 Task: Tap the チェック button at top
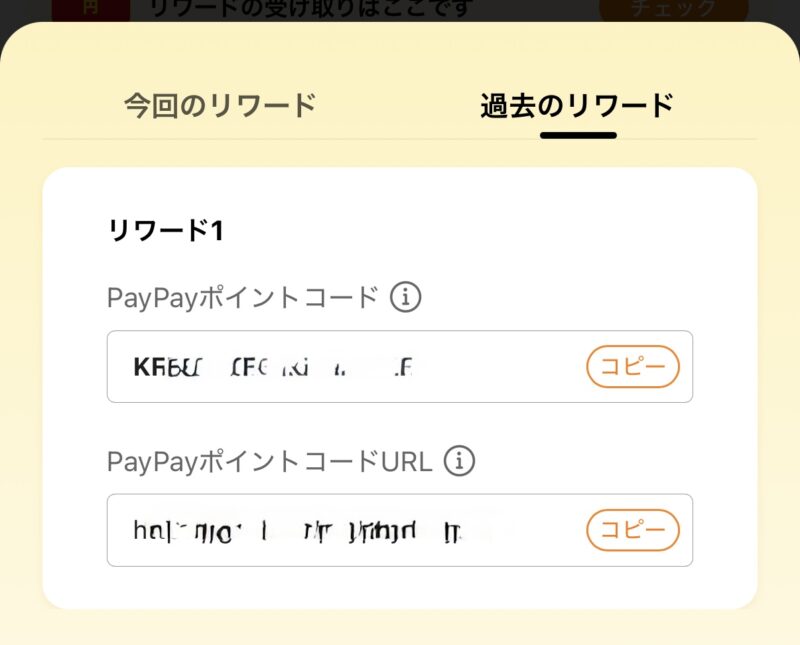click(673, 9)
